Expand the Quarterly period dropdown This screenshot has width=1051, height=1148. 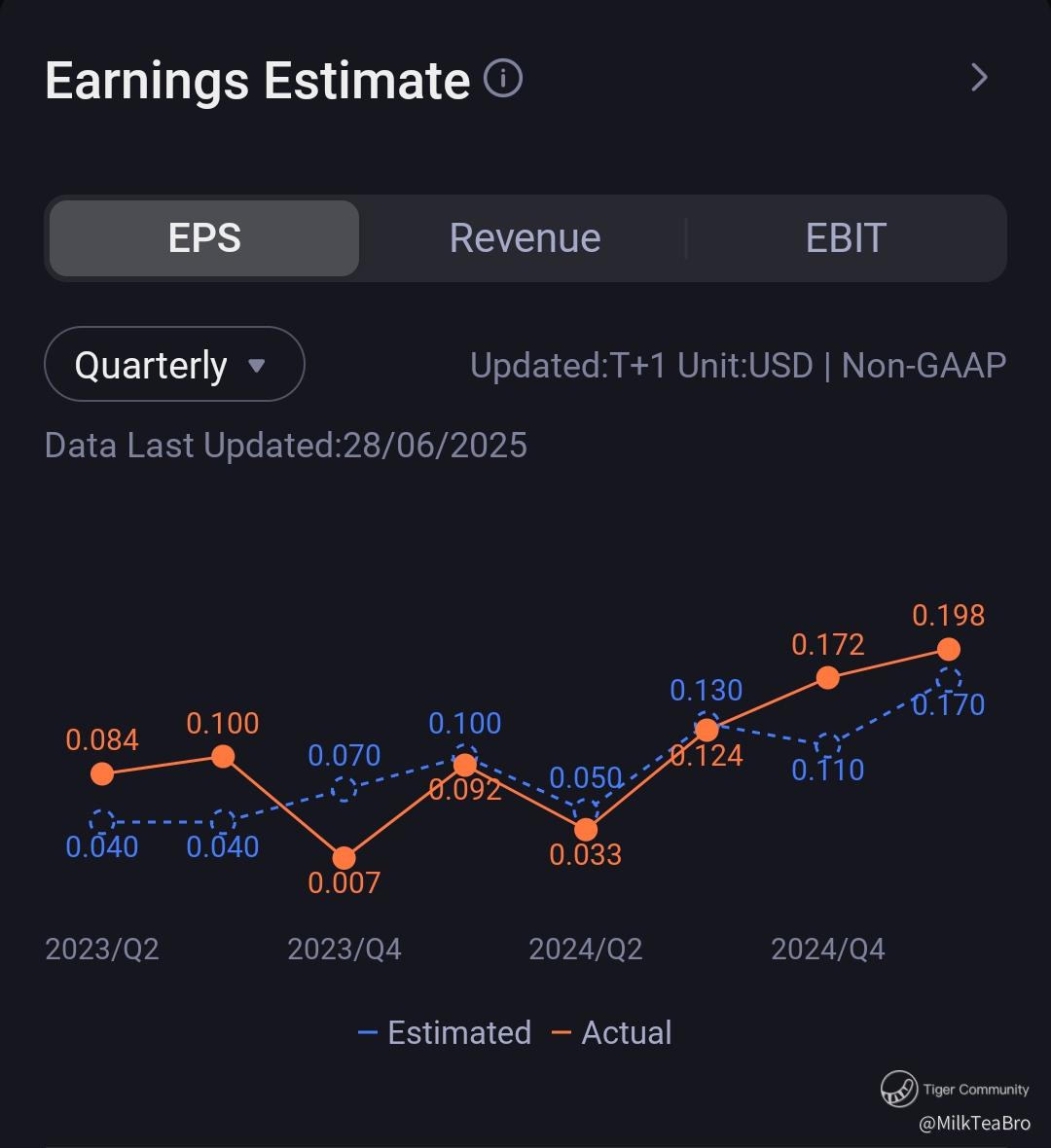[174, 365]
